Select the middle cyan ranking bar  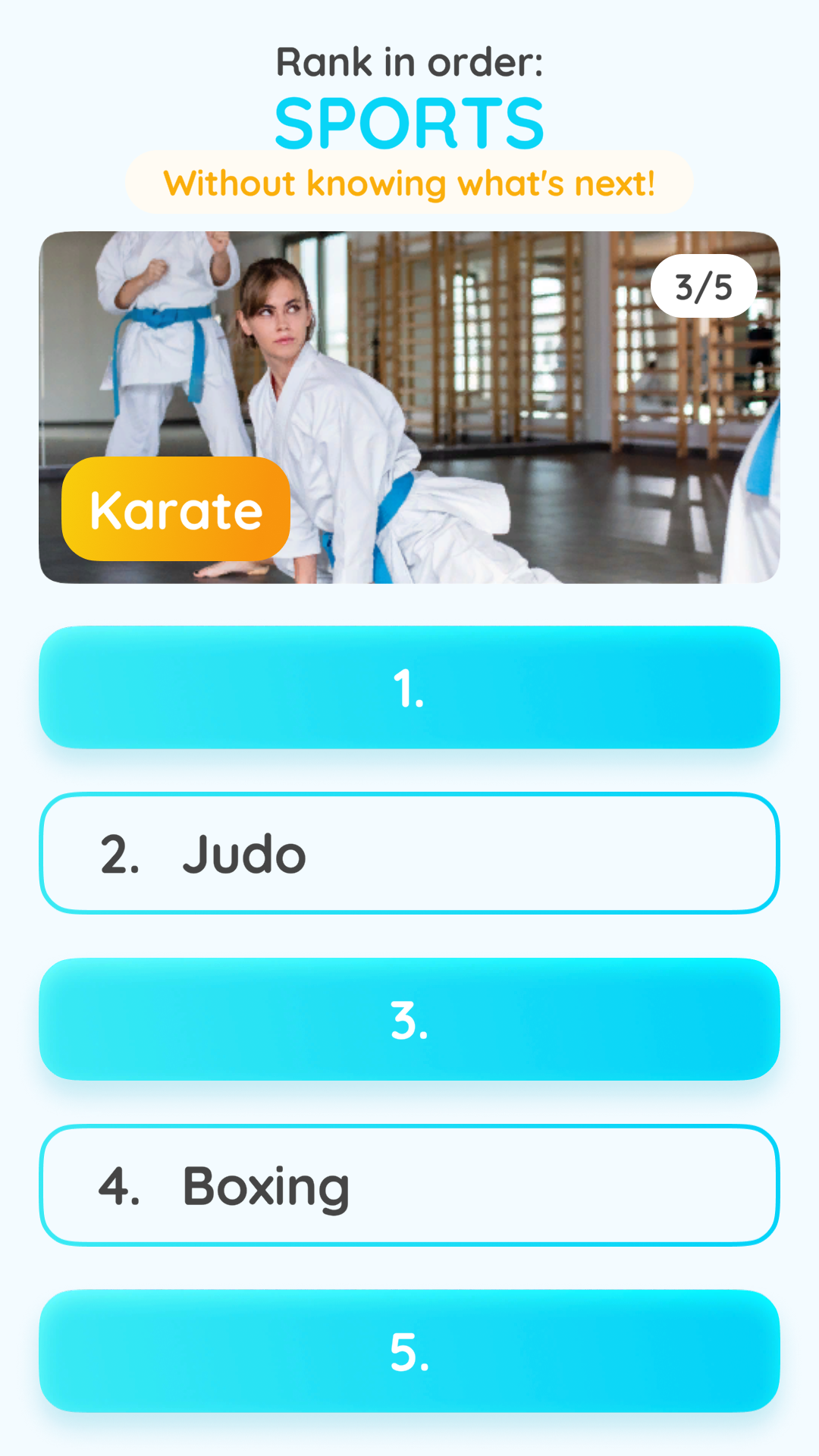[409, 1018]
